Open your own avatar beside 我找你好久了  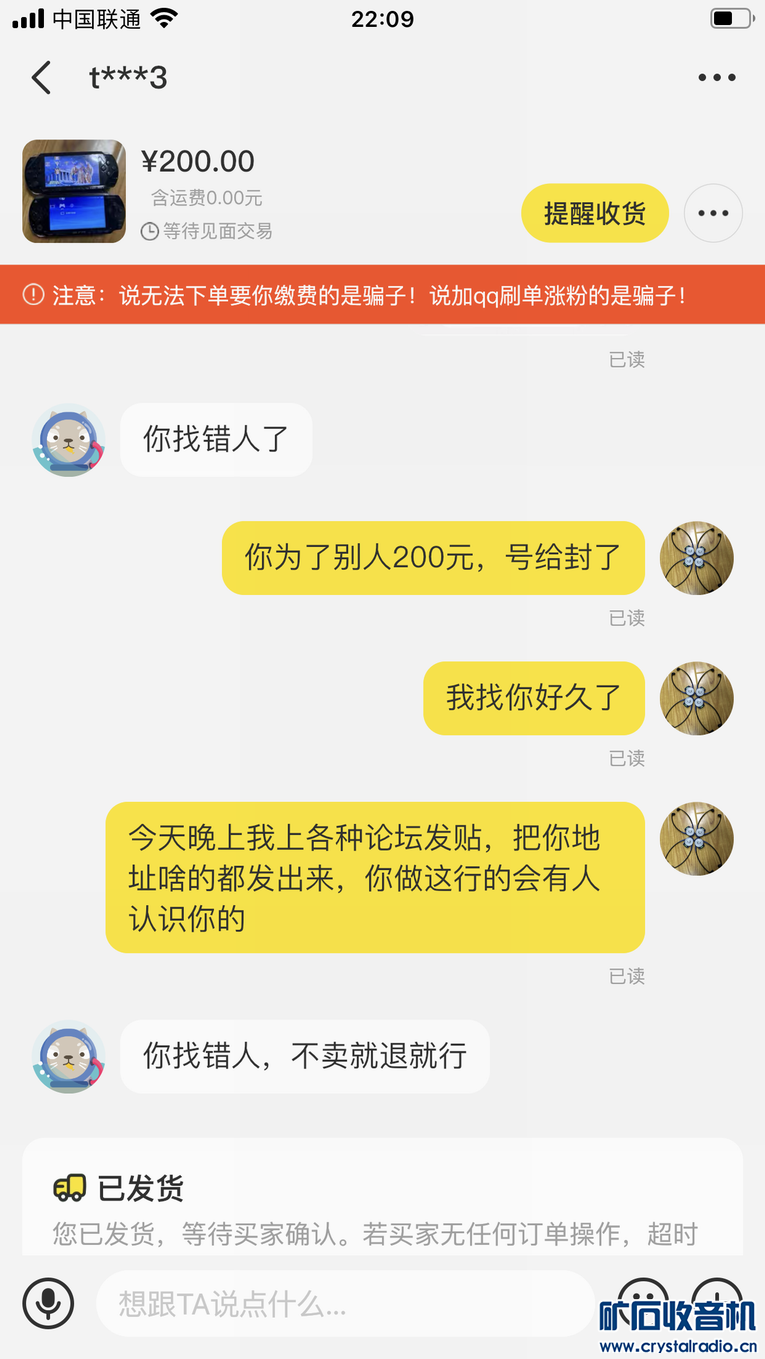(x=697, y=698)
